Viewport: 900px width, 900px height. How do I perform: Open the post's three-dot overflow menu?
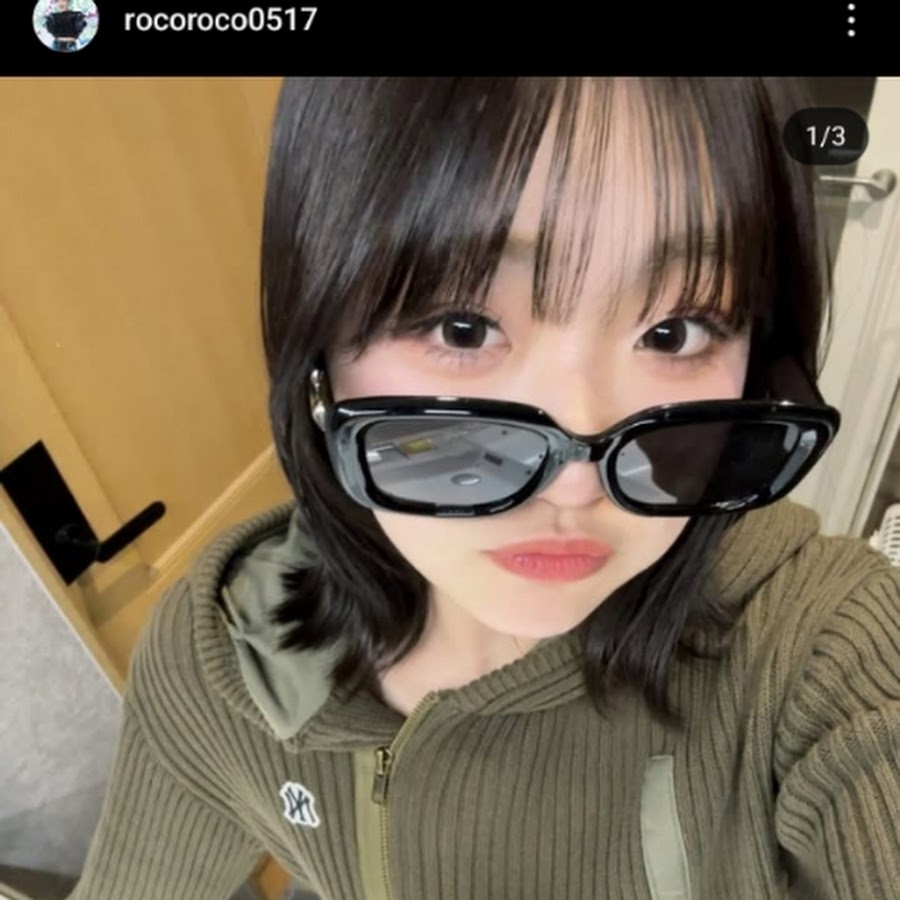(851, 20)
